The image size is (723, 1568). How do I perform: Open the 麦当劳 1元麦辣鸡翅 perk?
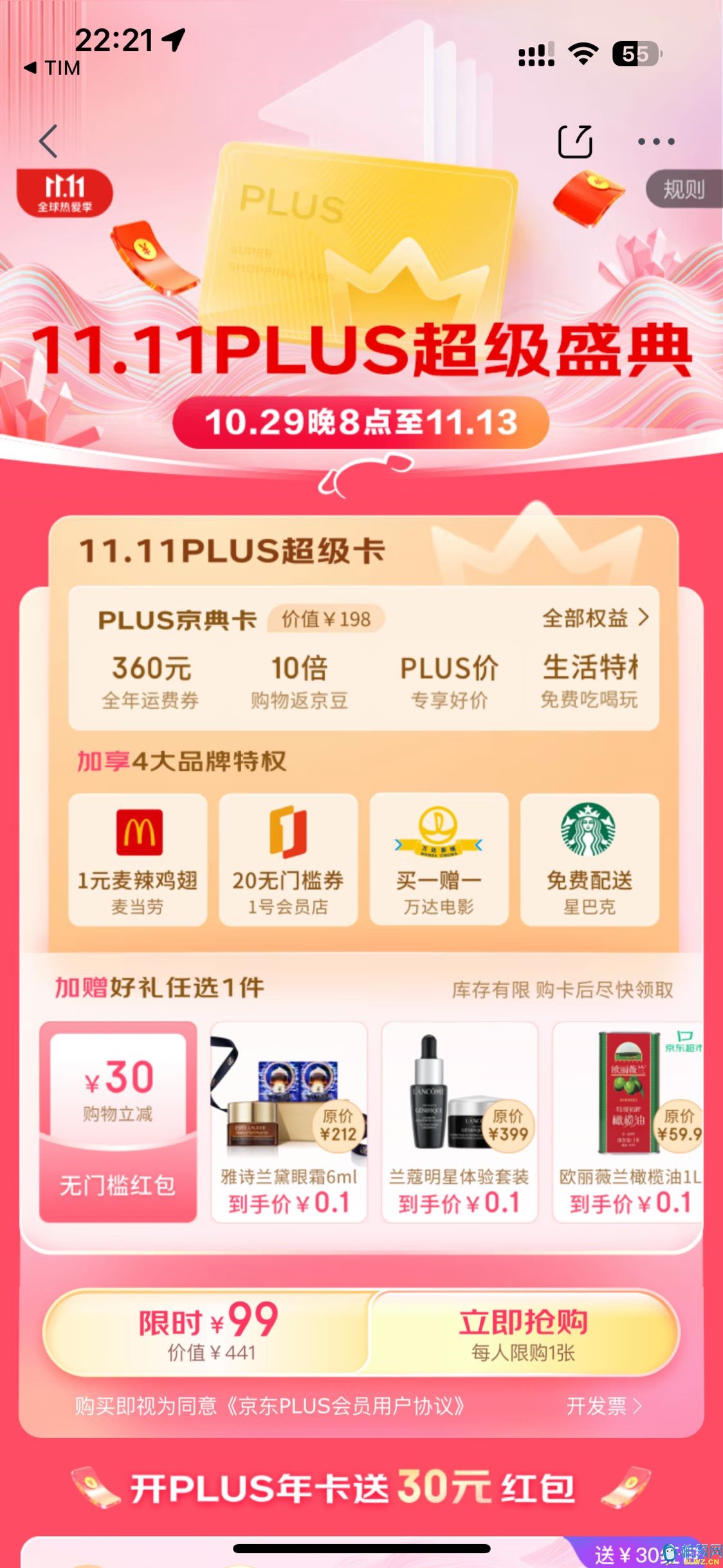coord(138,859)
